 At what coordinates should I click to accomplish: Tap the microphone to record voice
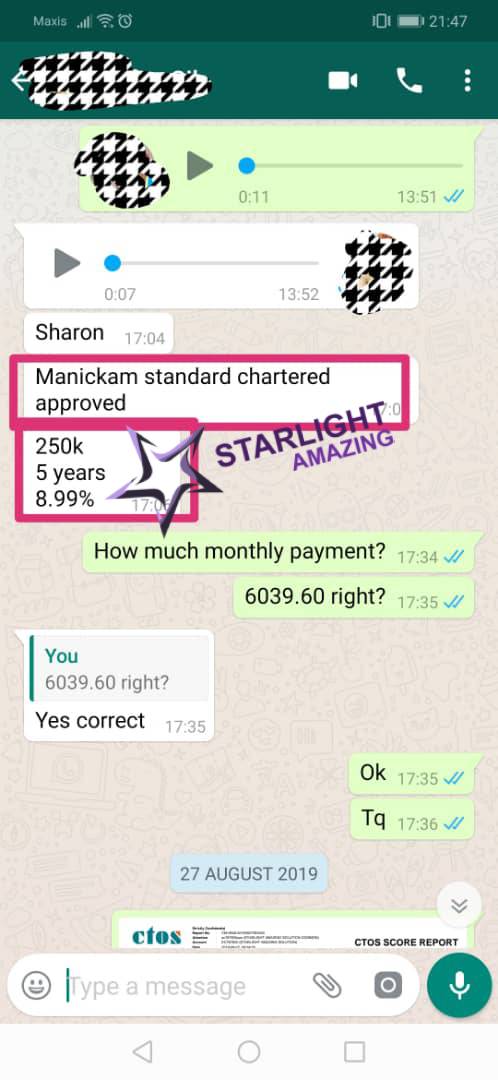pyautogui.click(x=459, y=986)
